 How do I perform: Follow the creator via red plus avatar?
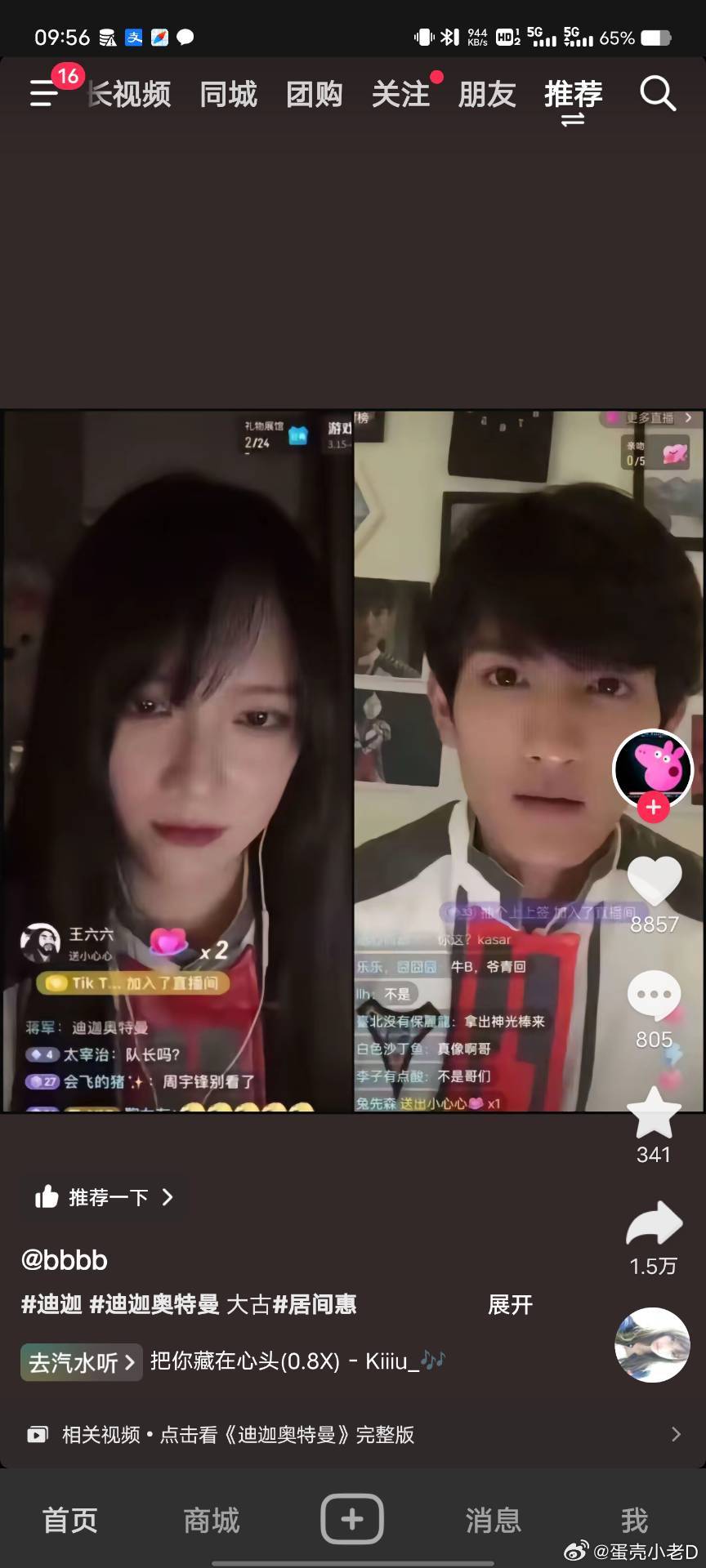click(x=653, y=808)
